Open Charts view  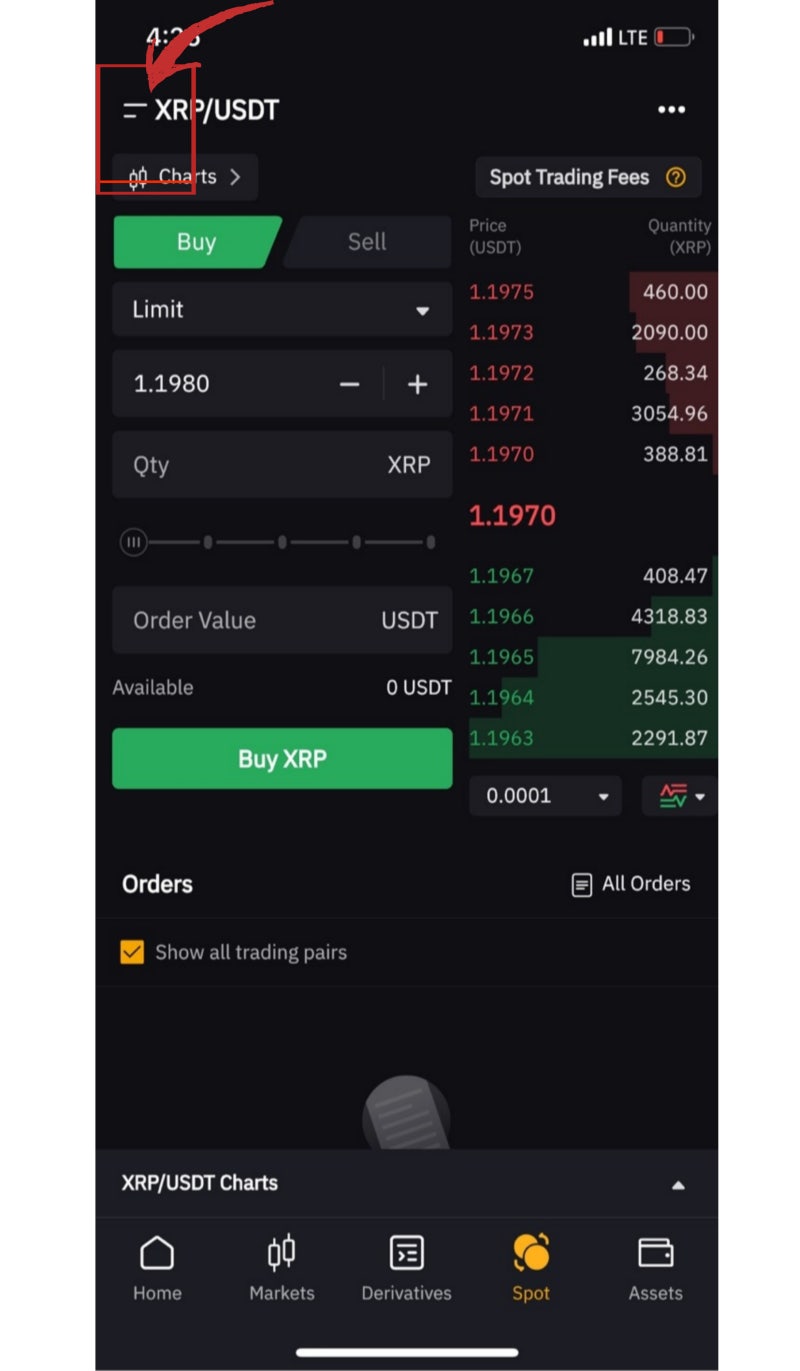[x=185, y=177]
